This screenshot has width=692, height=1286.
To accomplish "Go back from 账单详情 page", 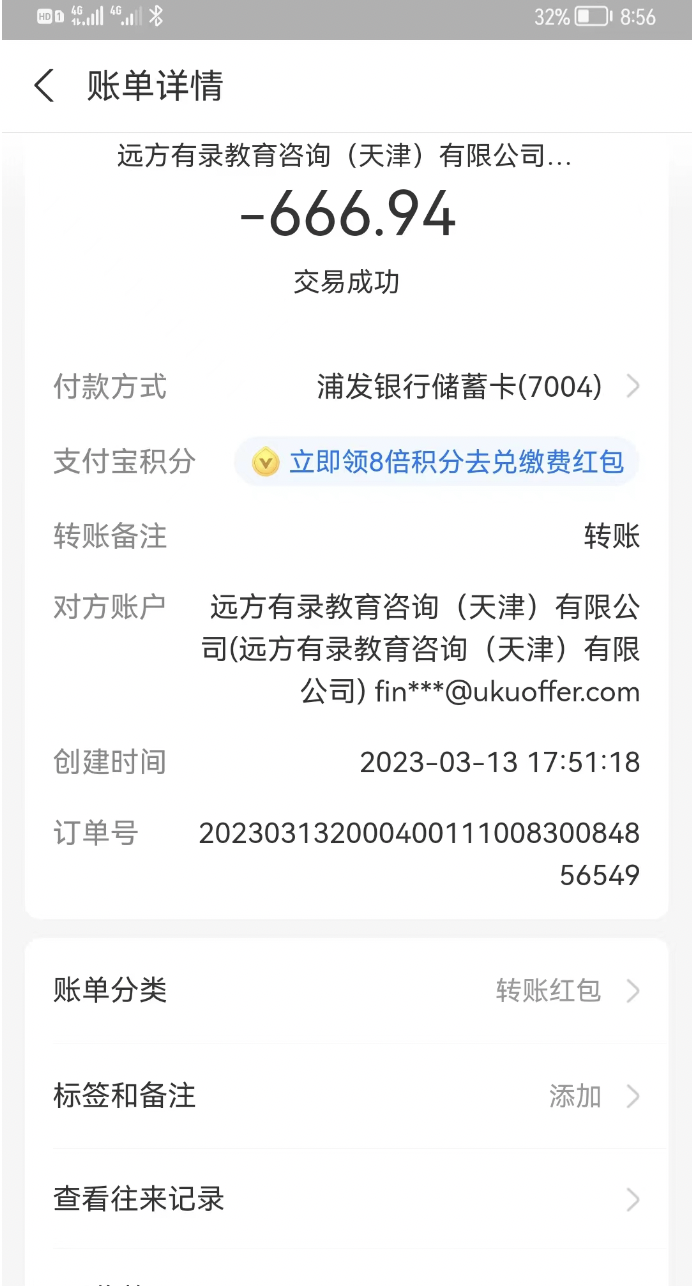I will pyautogui.click(x=44, y=86).
